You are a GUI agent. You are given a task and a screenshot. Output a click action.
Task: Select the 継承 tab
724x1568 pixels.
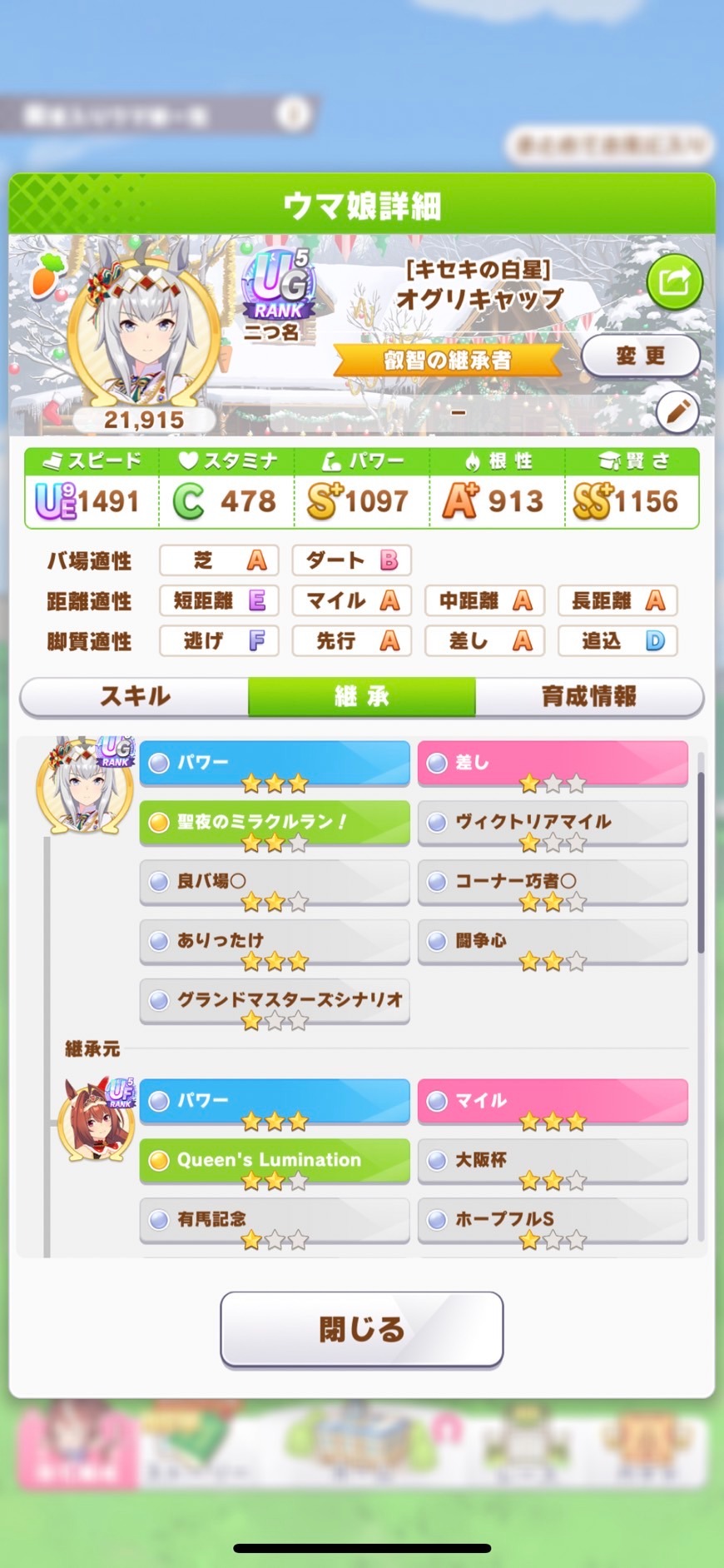coord(362,696)
